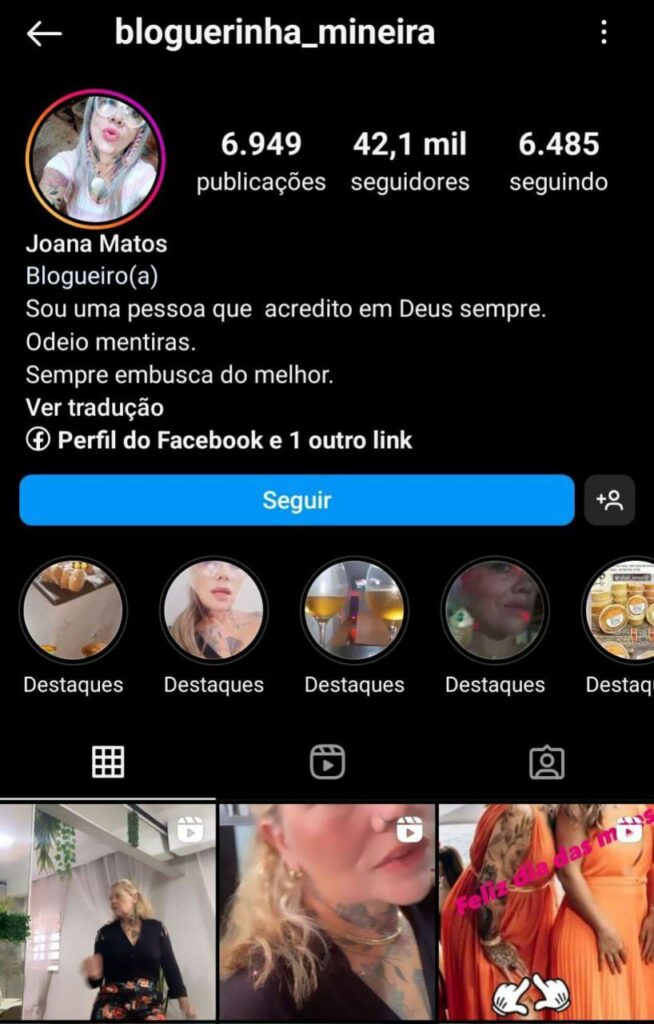
Task: View the profile picture story
Action: point(96,159)
